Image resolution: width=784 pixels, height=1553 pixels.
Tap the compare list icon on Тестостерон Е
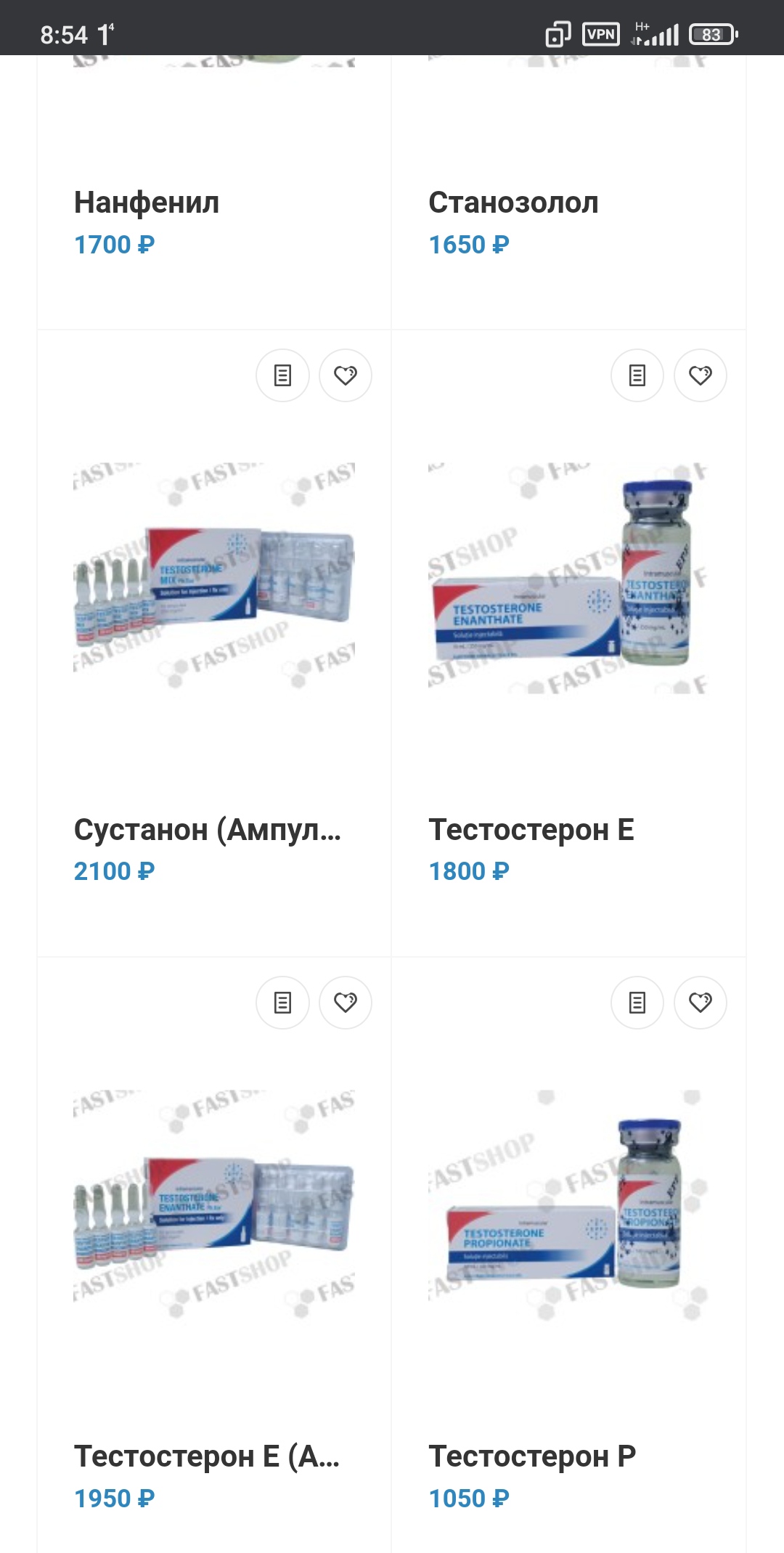[x=637, y=375]
